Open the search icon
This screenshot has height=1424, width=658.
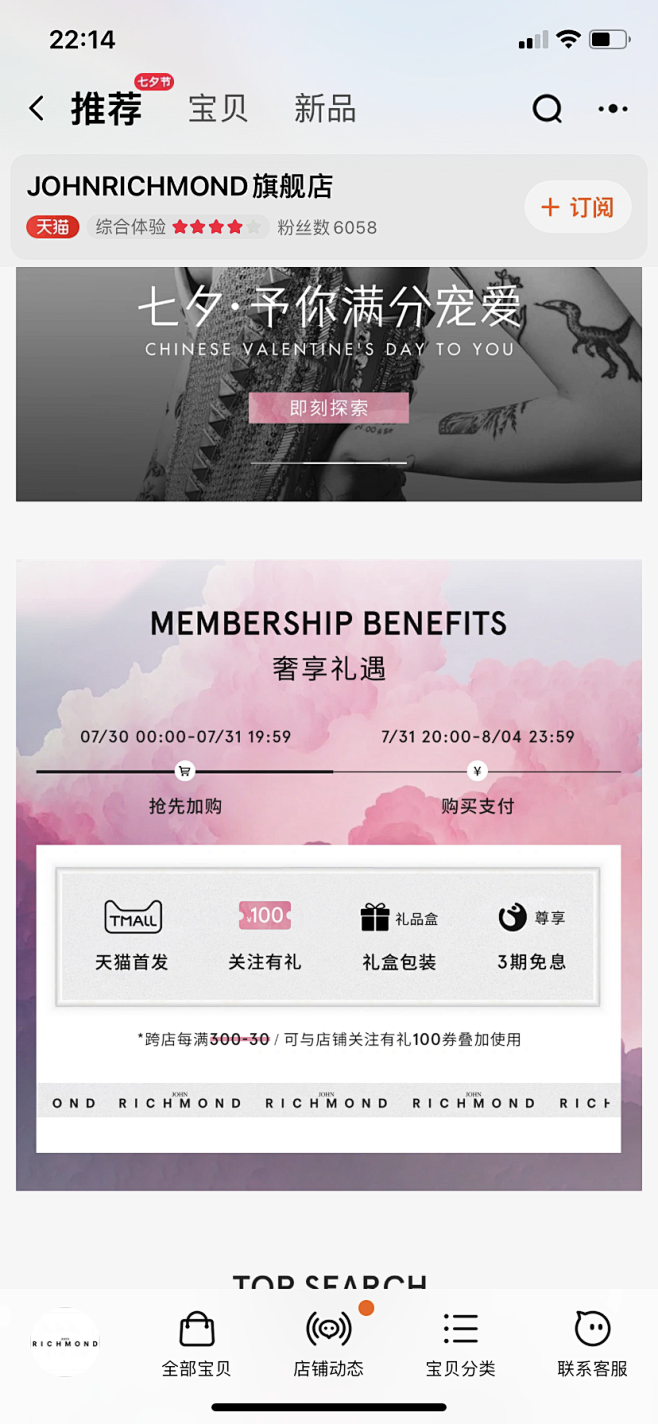[x=547, y=108]
